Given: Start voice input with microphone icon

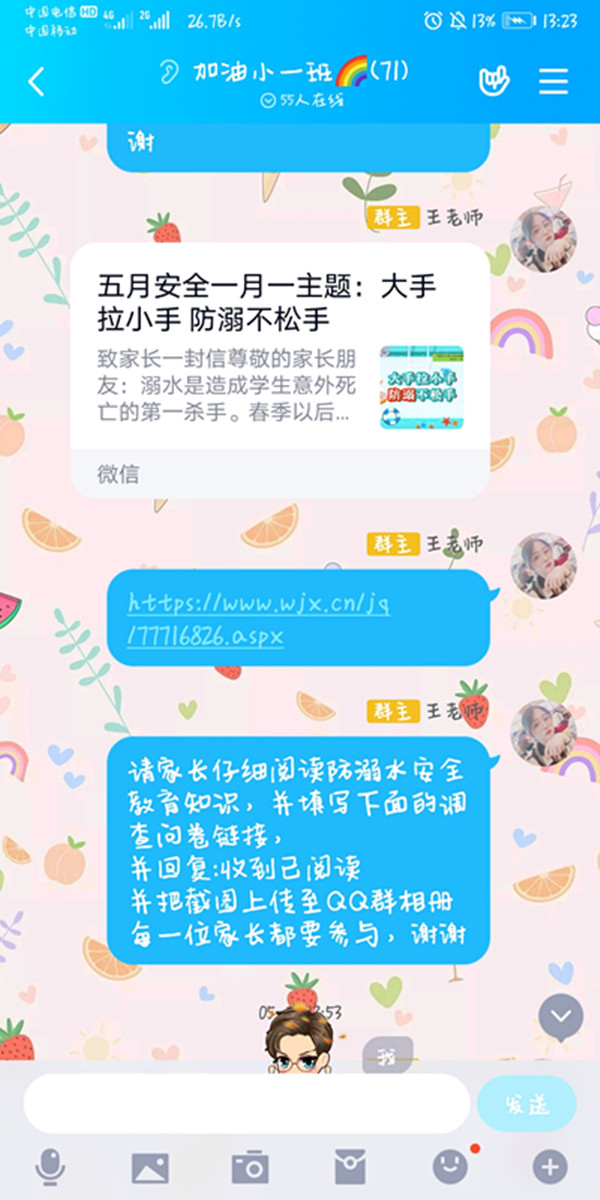Looking at the screenshot, I should (x=50, y=1166).
